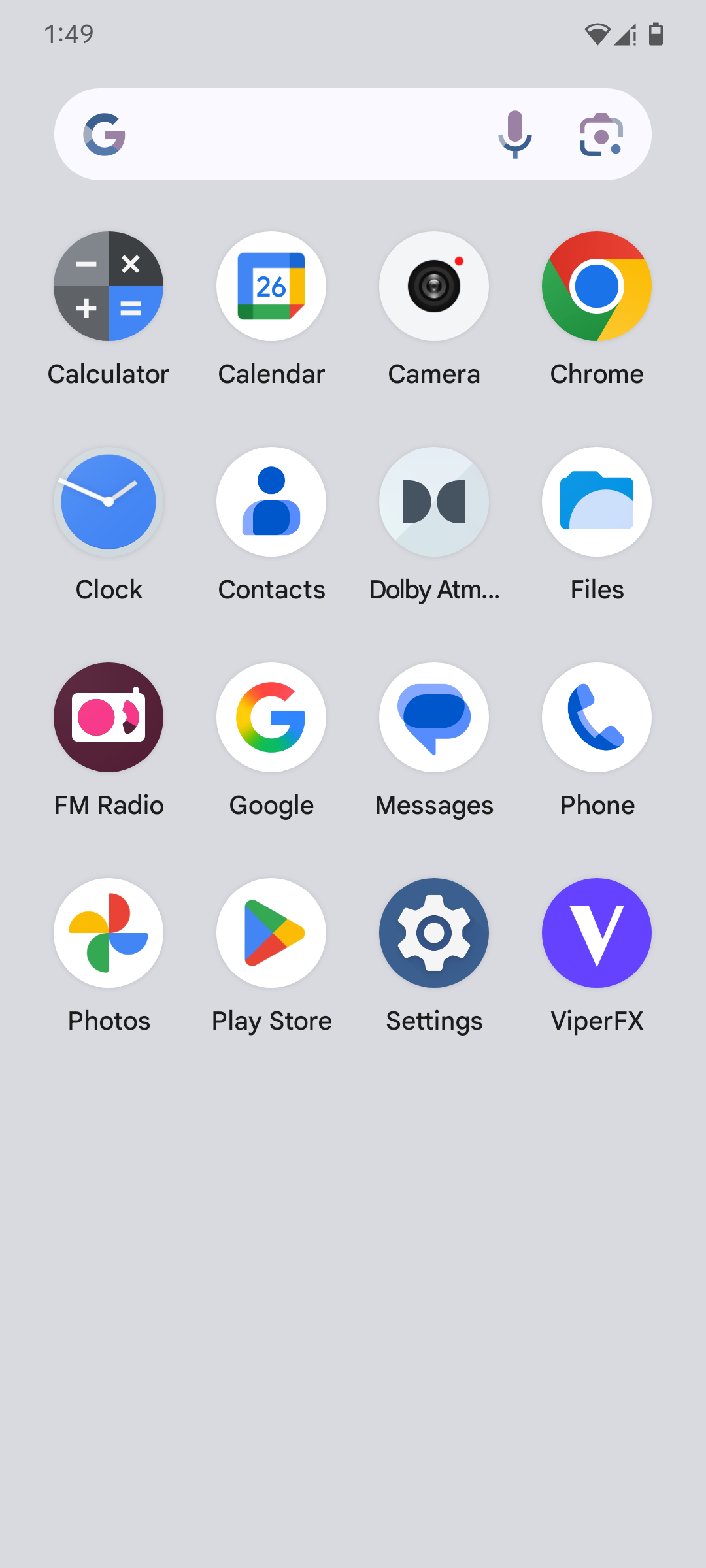Launch Dolby Atmos app
706x1568 pixels.
point(434,502)
